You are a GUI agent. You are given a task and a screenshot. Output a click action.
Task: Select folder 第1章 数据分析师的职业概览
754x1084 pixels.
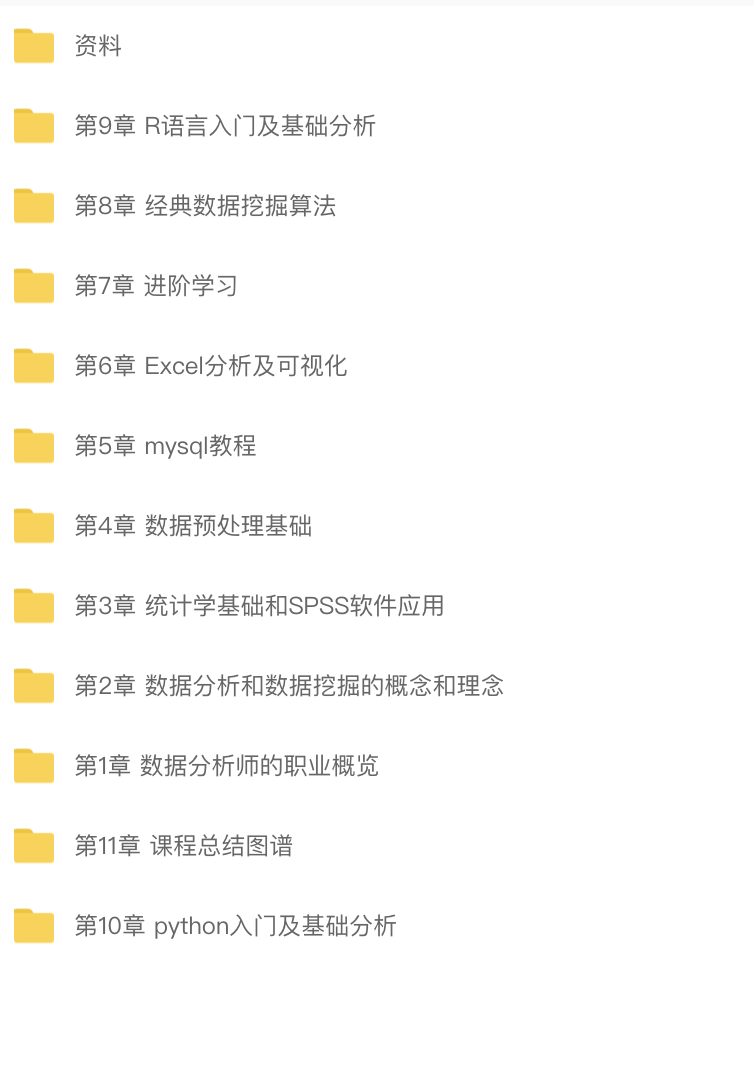tap(226, 766)
